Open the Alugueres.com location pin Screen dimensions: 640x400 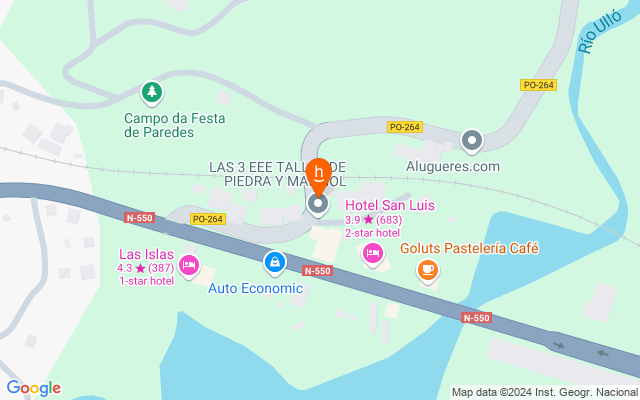click(x=472, y=141)
